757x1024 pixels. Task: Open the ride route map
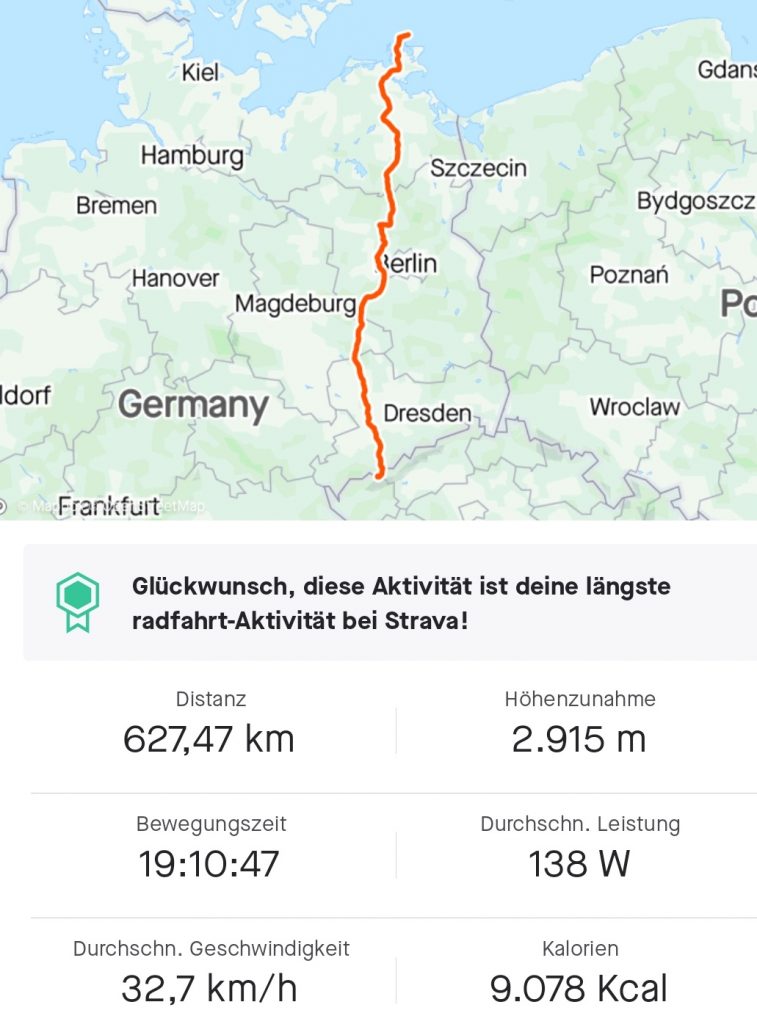pos(378,258)
